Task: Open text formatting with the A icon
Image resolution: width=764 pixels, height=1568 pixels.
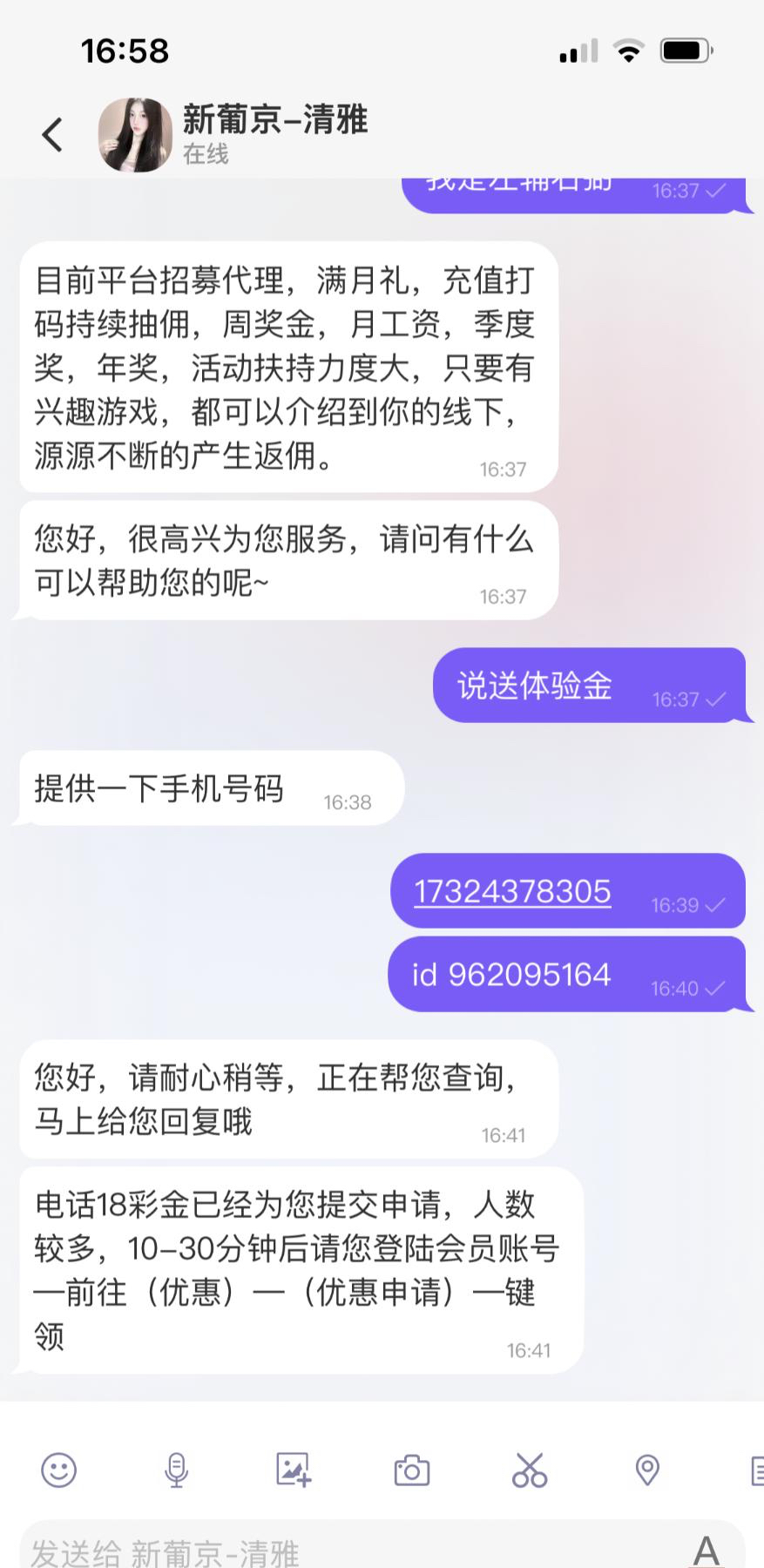Action: click(x=706, y=1551)
